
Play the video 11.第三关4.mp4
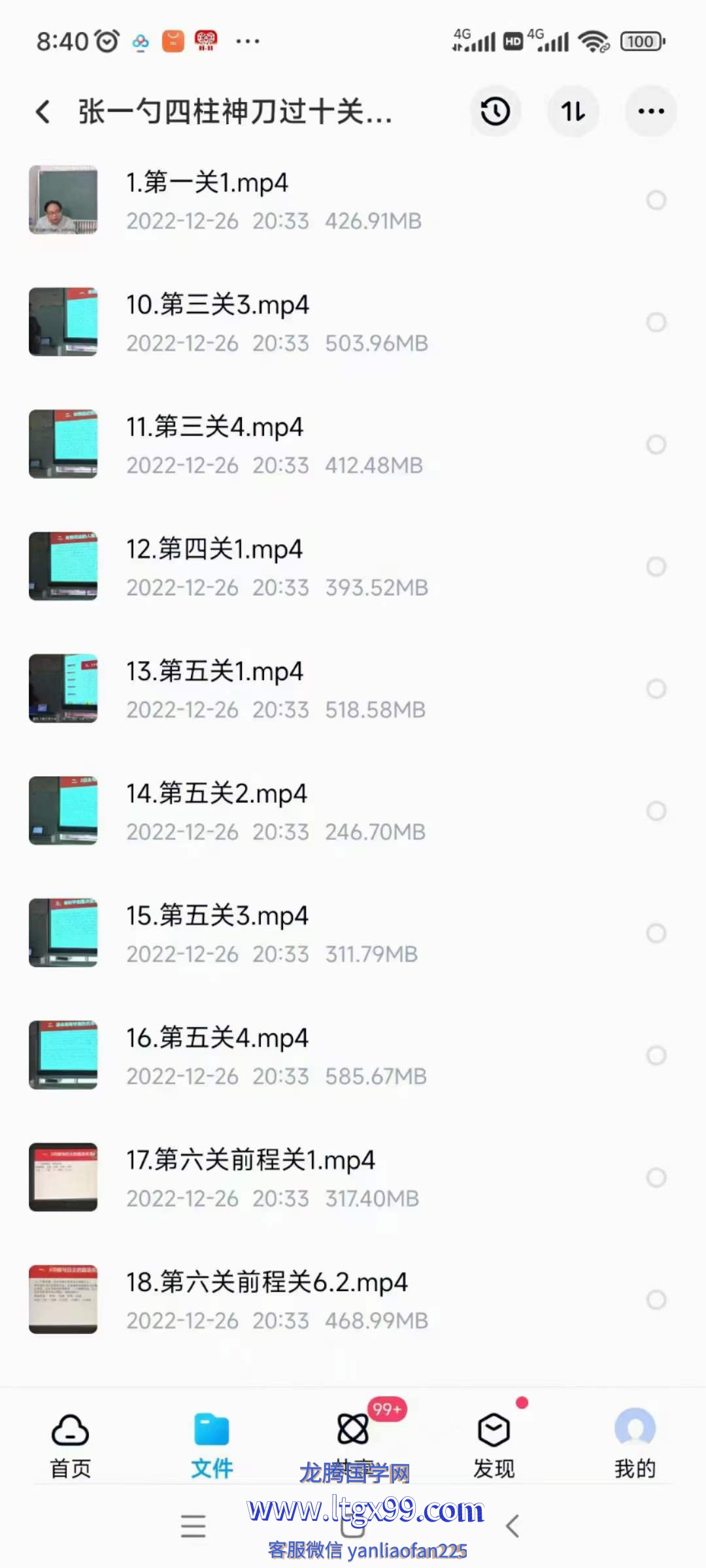pyautogui.click(x=353, y=444)
